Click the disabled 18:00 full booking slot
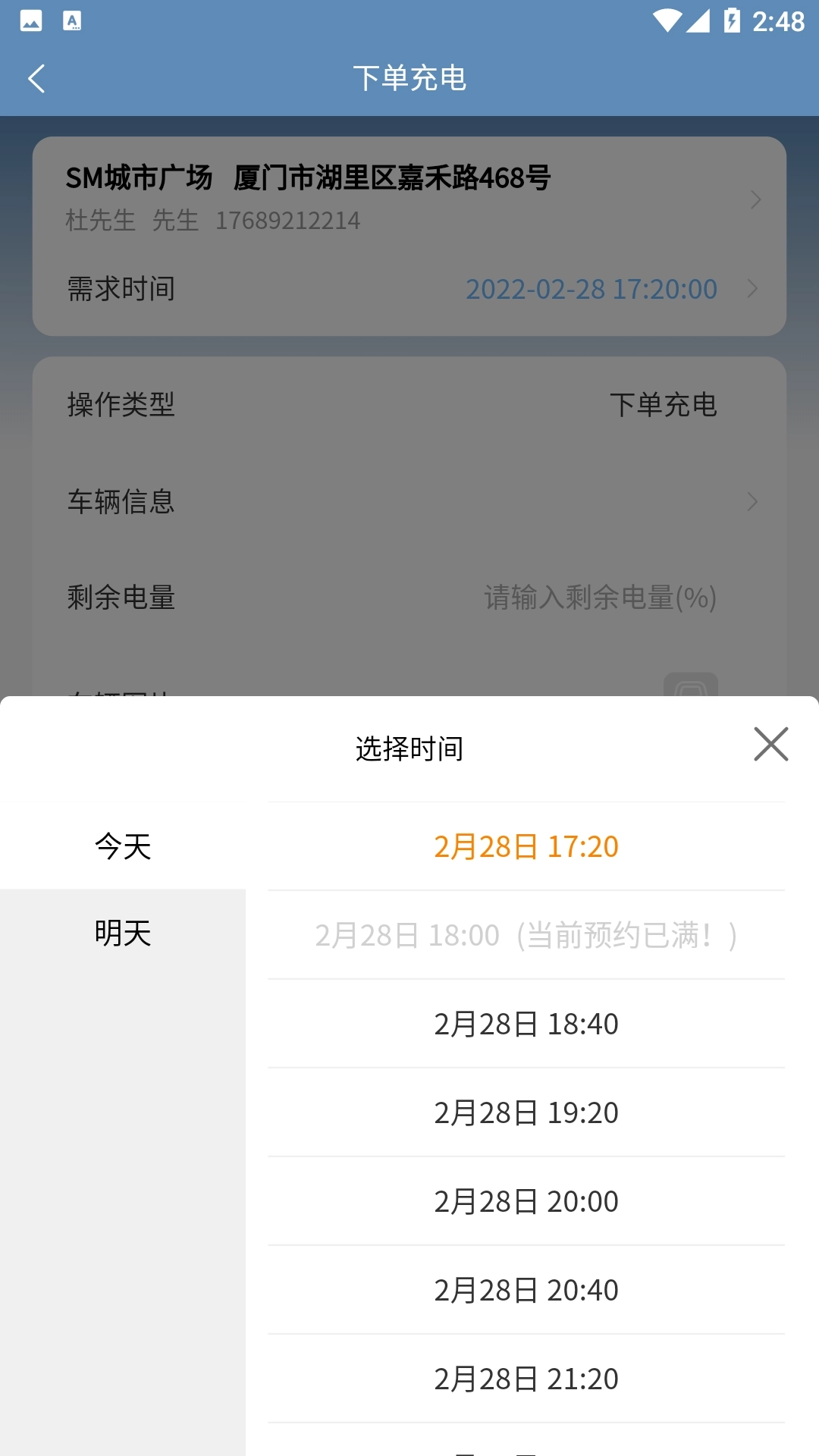Screen dimensions: 819x1456 tap(526, 935)
